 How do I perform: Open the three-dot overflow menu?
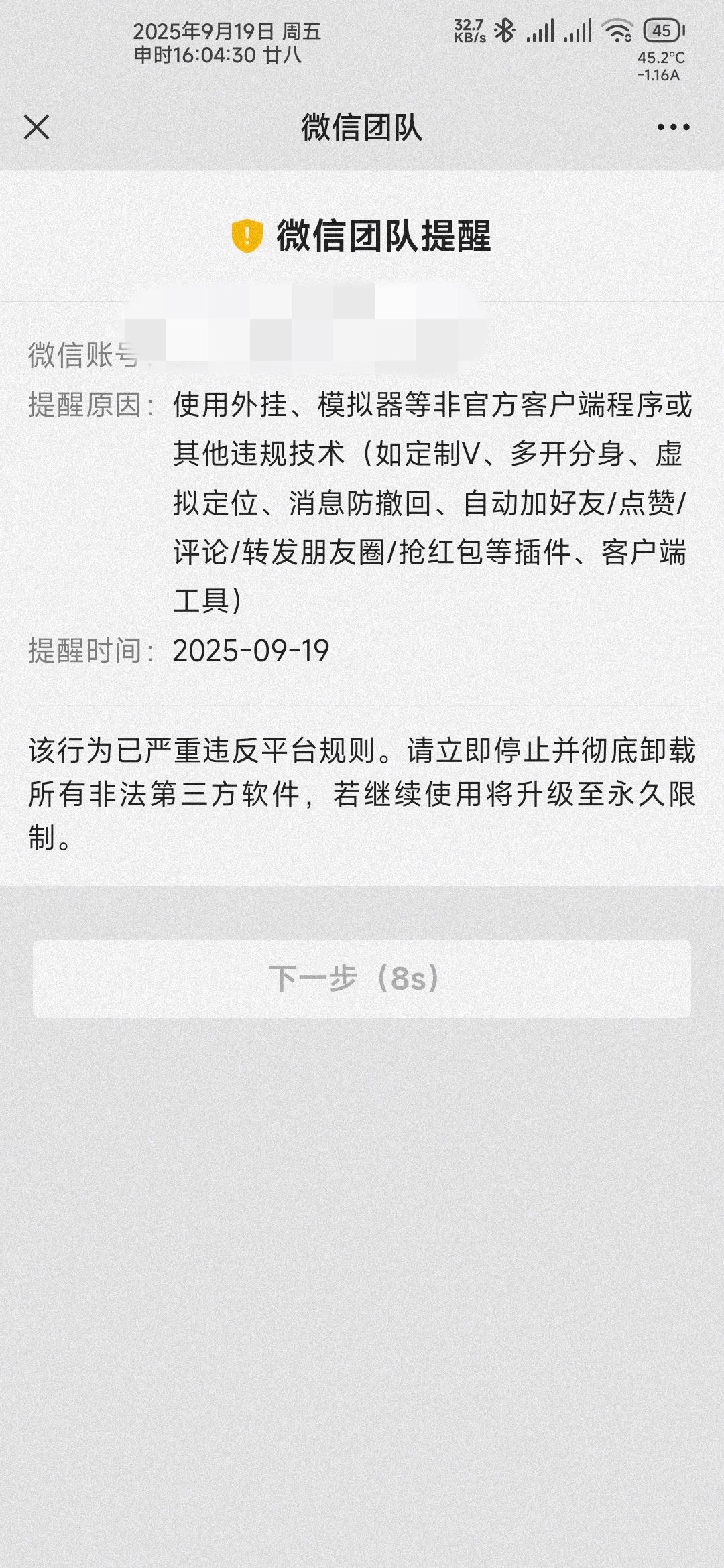673,127
